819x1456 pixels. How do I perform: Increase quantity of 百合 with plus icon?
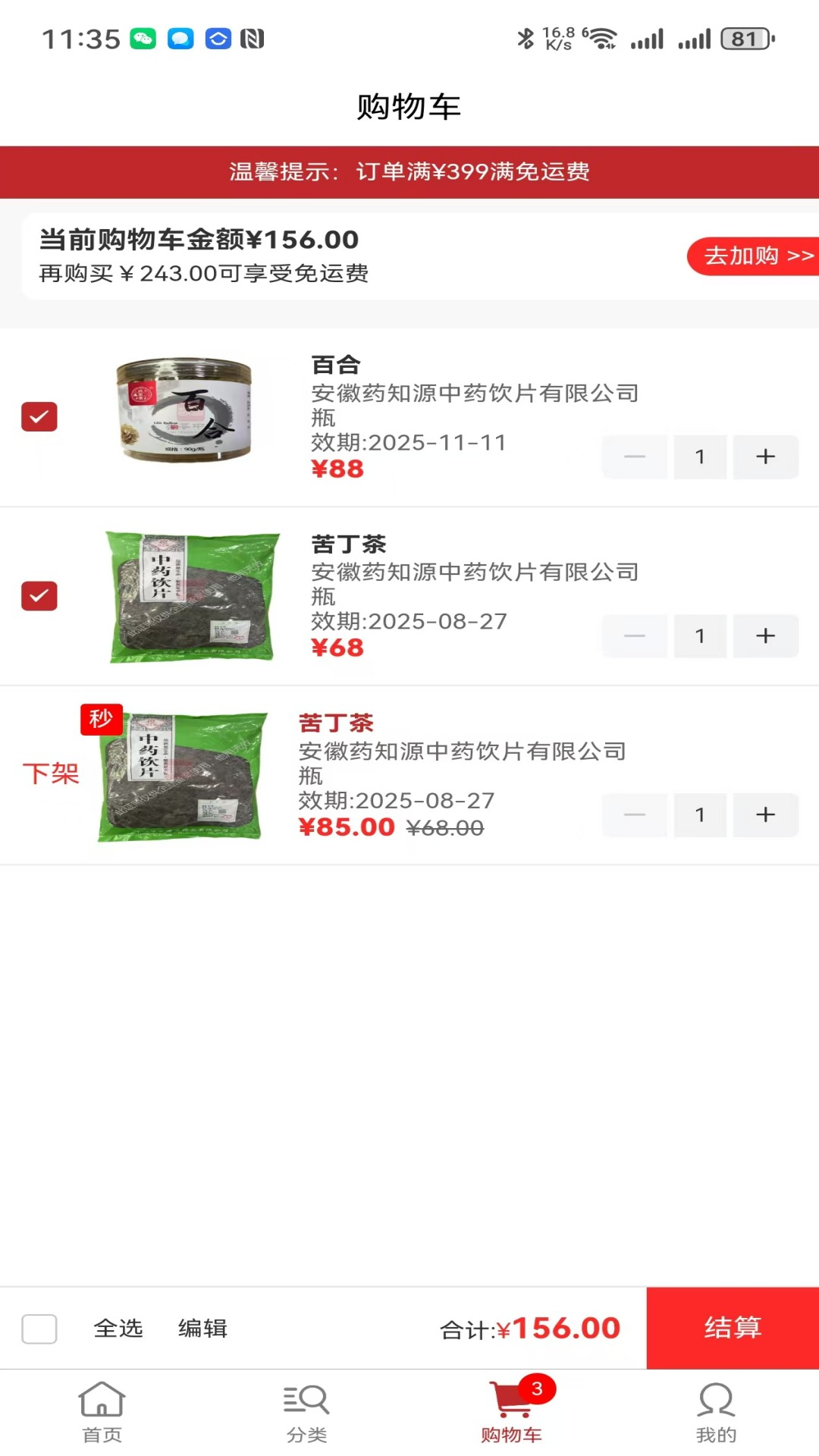[764, 457]
